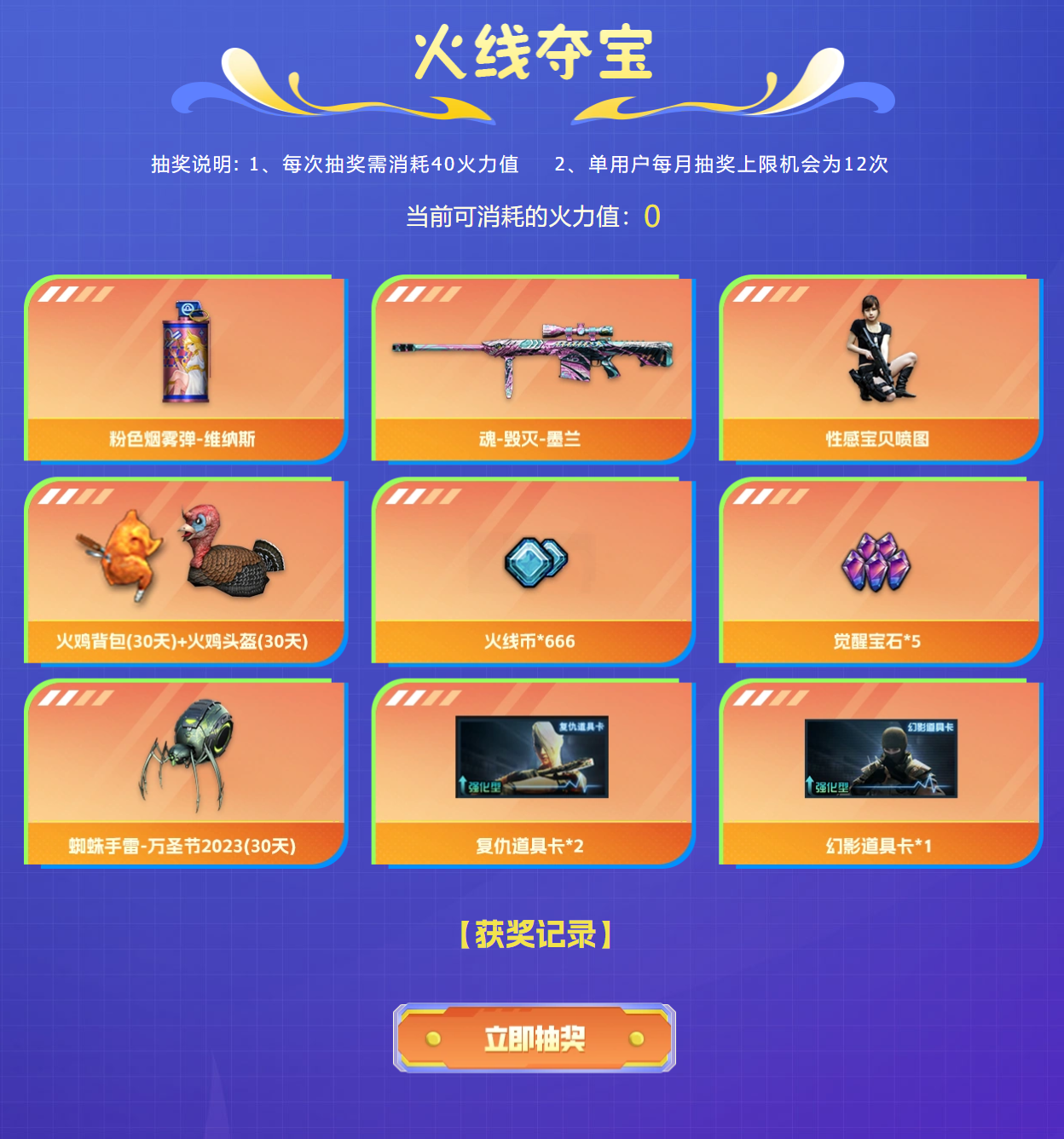Tap the 立即抽奖 draw button
Viewport: 1064px width, 1139px height.
coord(535,1038)
